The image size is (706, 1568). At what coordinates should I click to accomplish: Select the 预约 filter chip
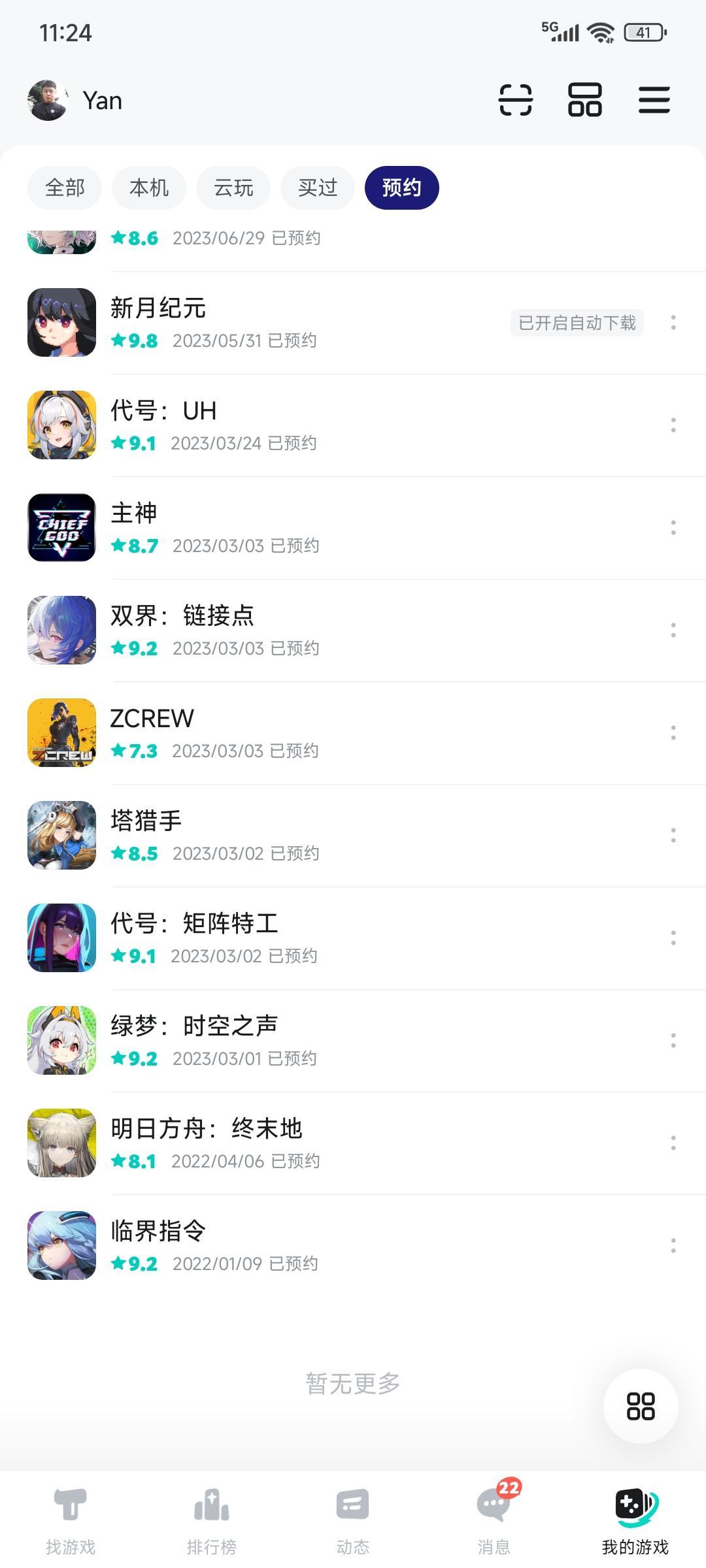[x=401, y=188]
